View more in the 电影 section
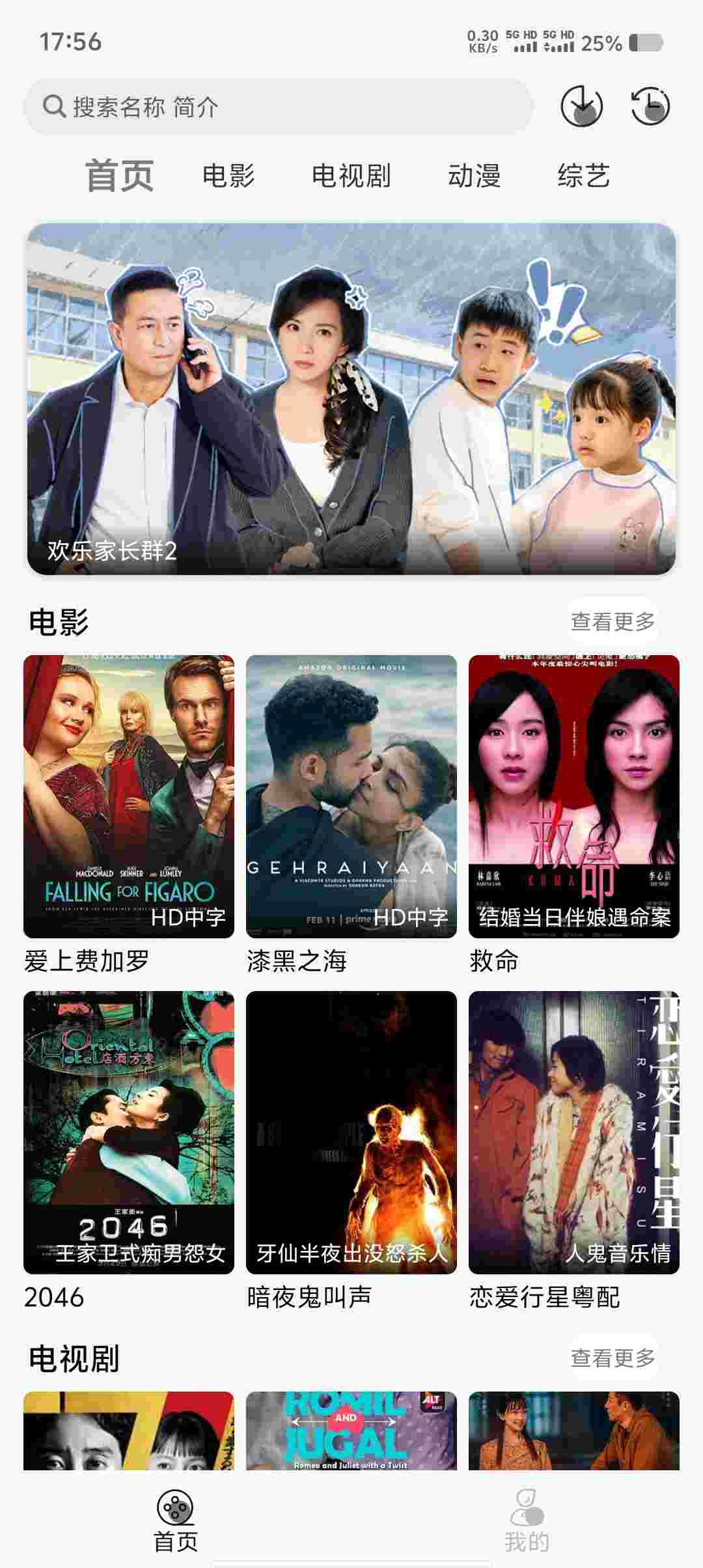This screenshot has height=1568, width=703. tap(613, 622)
